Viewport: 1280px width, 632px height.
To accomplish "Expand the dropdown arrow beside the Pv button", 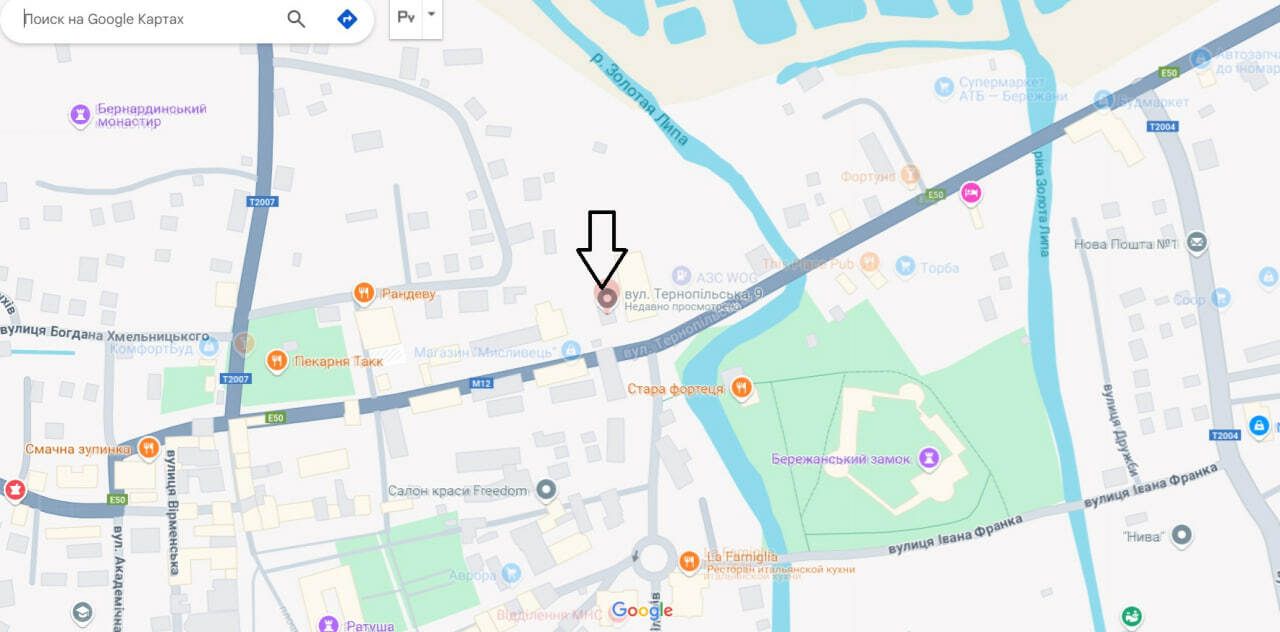I will point(431,16).
